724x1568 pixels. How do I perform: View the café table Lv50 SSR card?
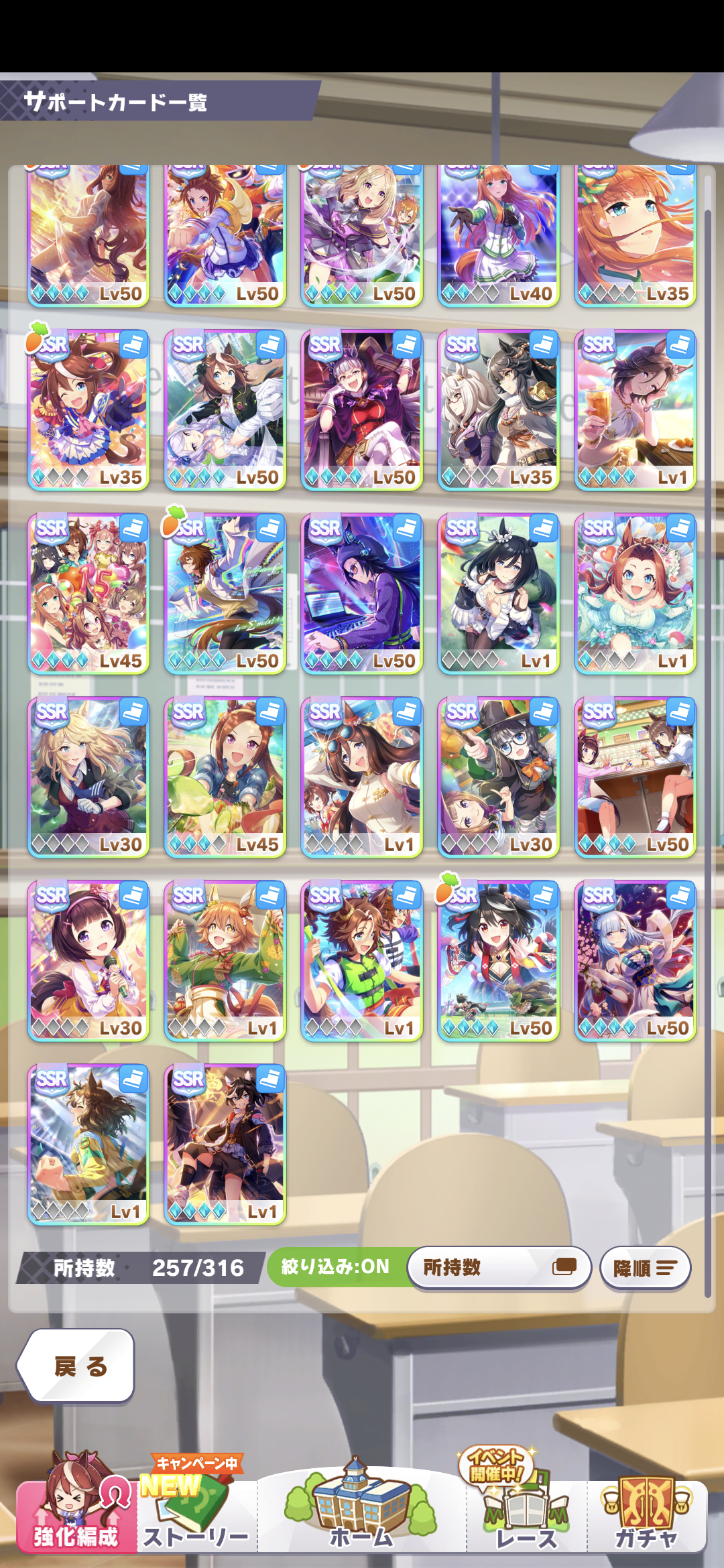(635, 777)
